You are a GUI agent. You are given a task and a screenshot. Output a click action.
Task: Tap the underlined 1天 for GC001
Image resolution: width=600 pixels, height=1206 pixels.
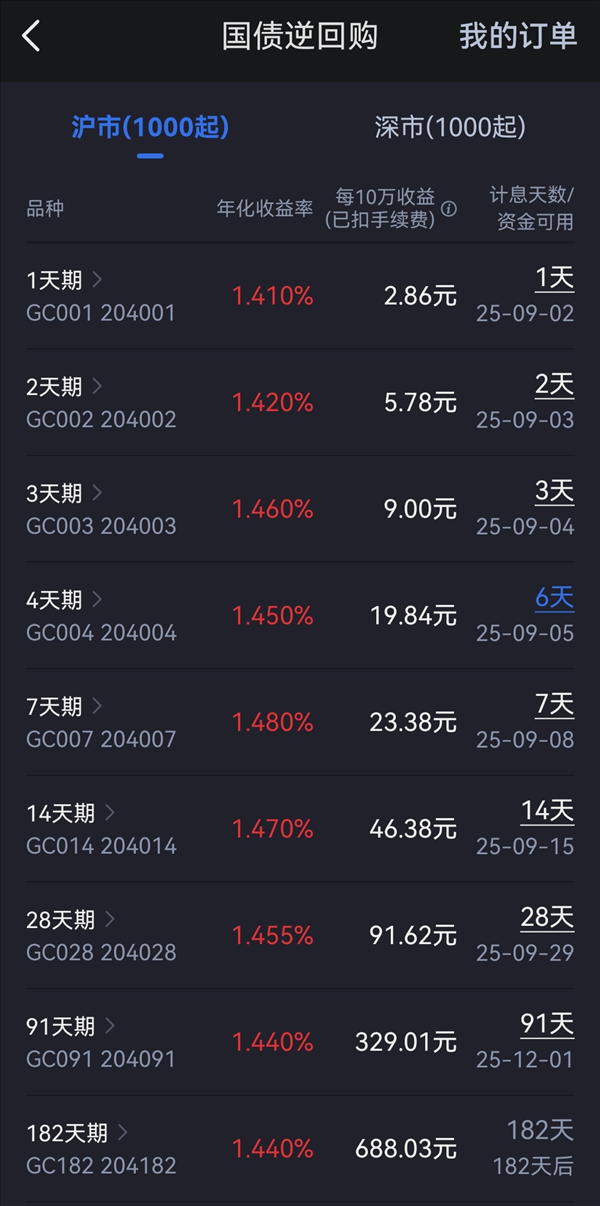coord(555,278)
